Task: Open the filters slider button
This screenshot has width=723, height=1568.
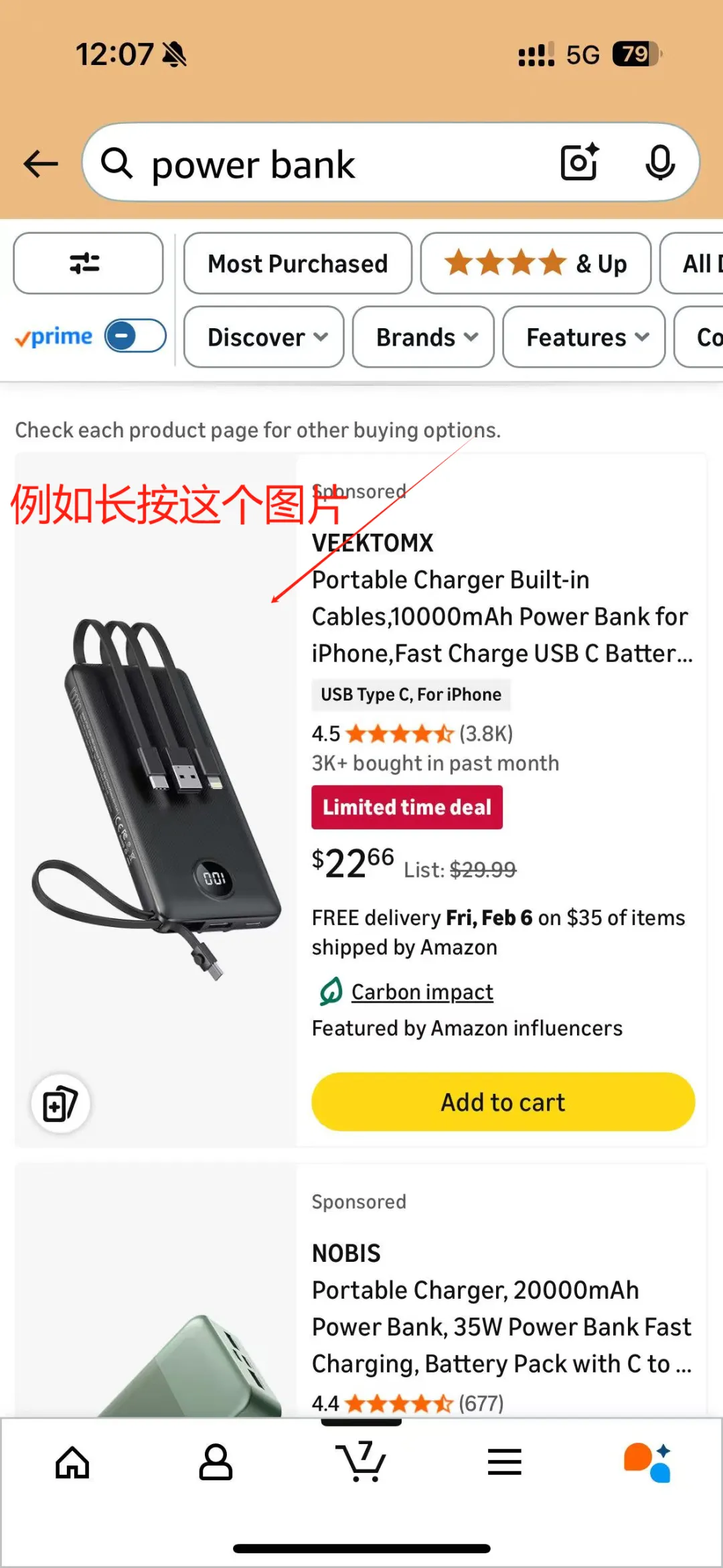Action: click(88, 263)
